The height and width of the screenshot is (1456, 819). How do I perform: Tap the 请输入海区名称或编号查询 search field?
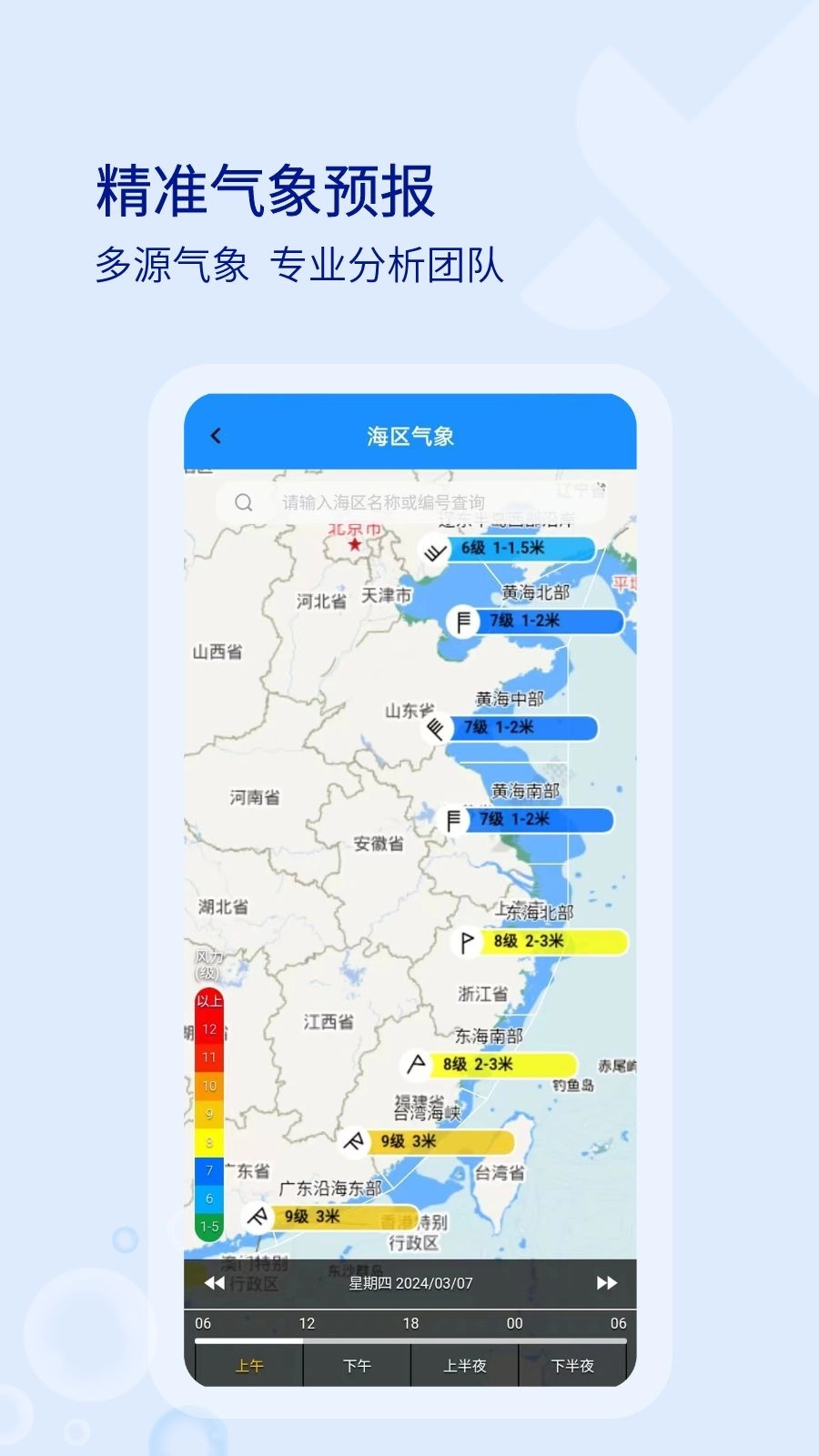(x=382, y=500)
